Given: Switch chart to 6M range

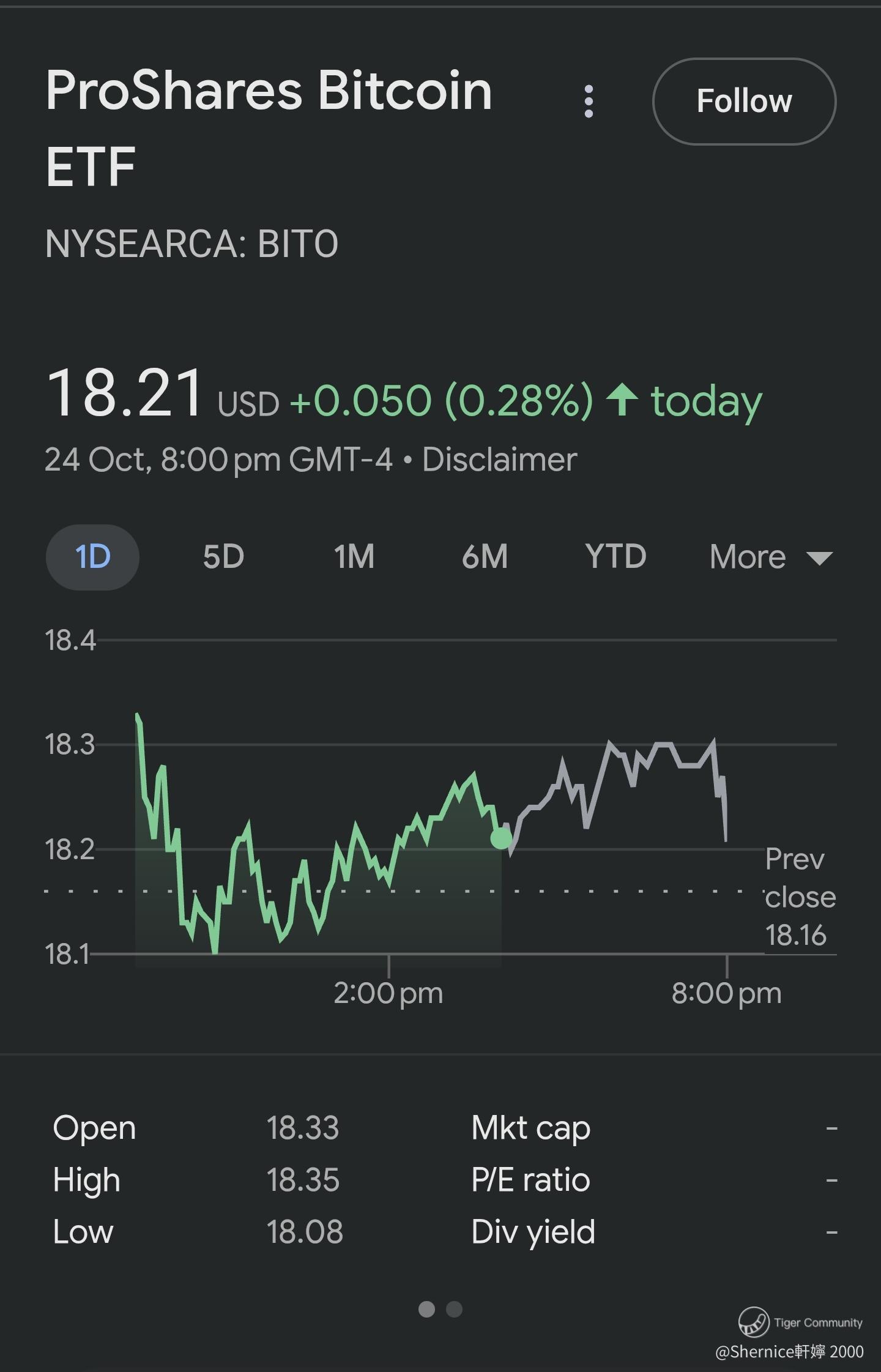Looking at the screenshot, I should click(x=485, y=557).
